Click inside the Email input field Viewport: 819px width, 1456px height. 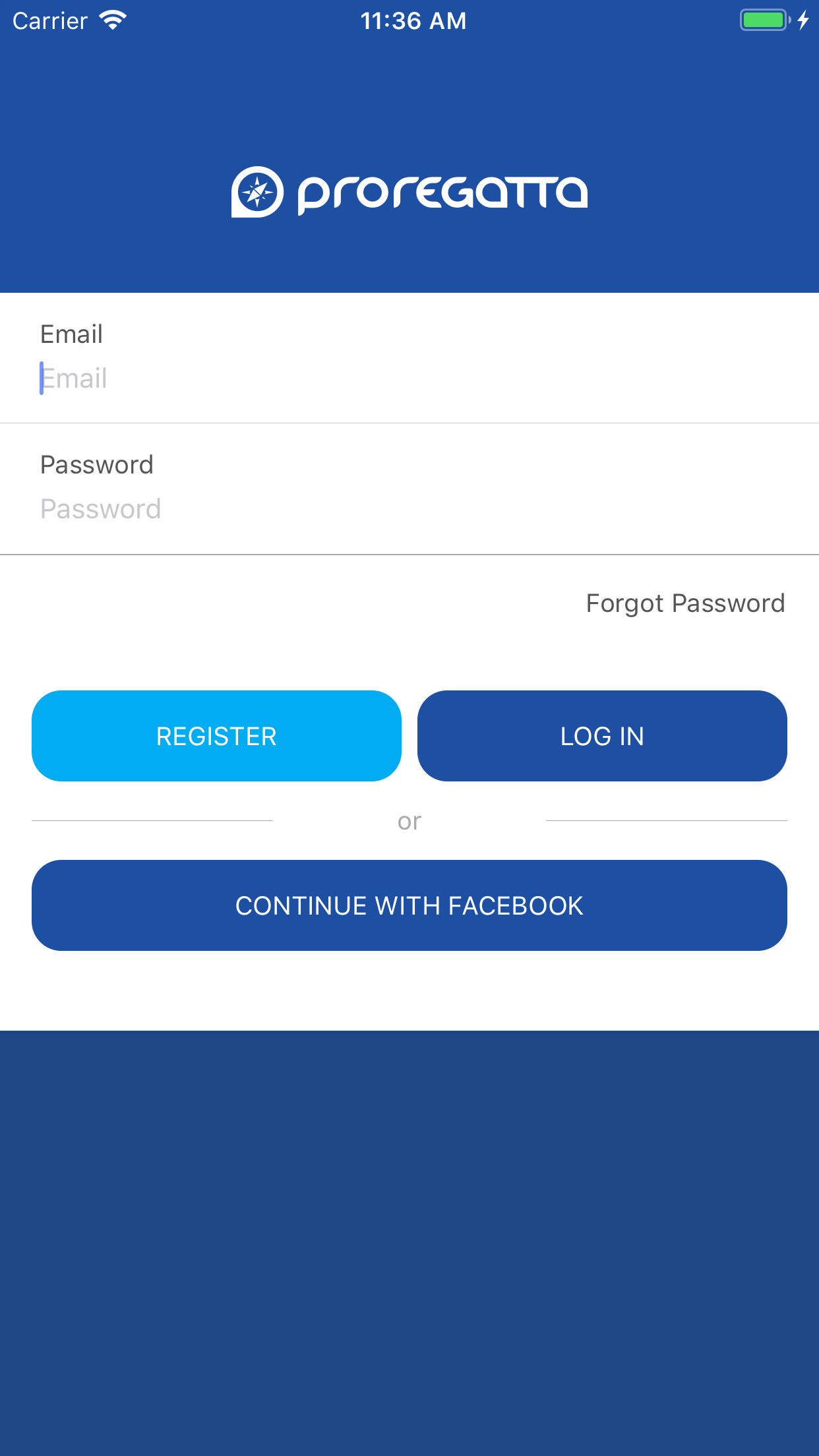(x=264, y=378)
